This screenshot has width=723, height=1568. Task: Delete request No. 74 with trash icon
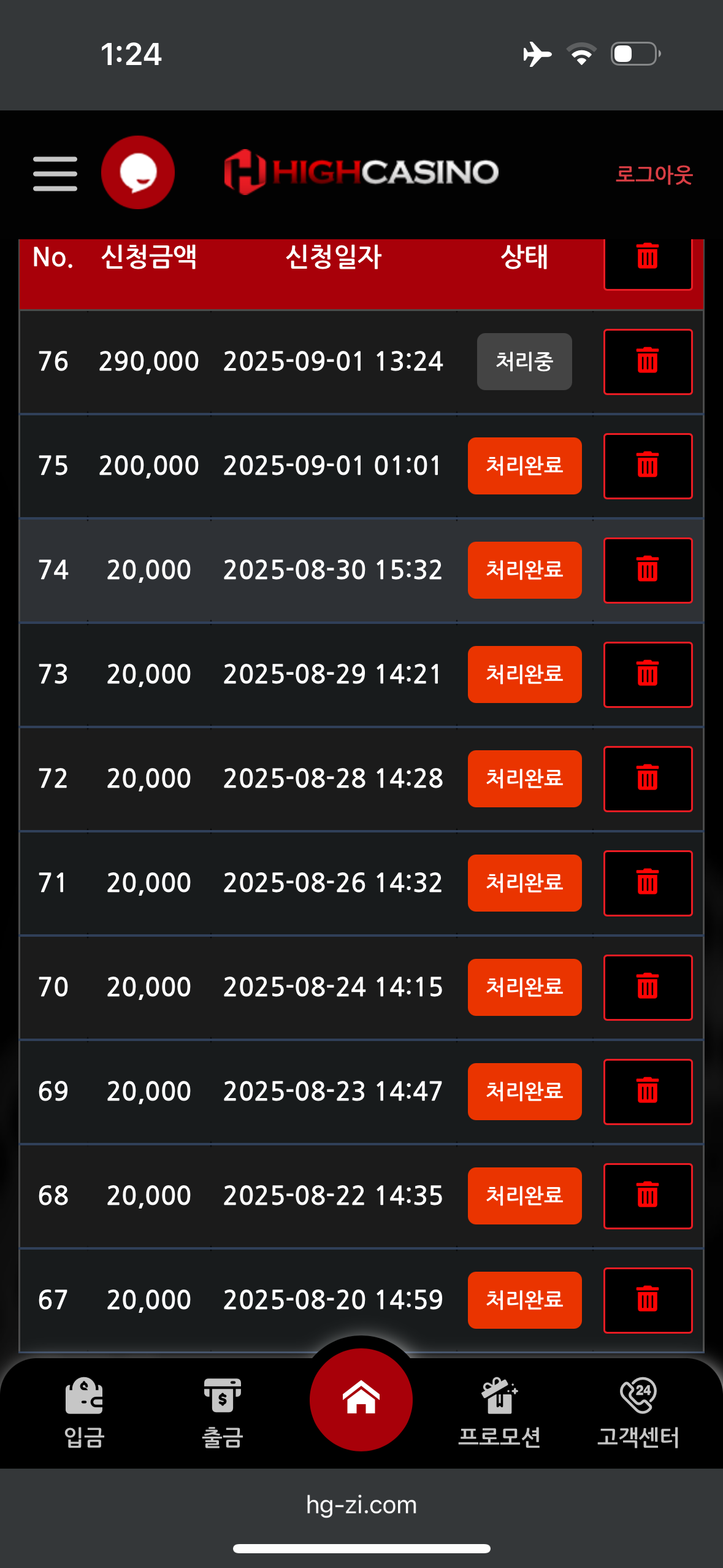coord(648,570)
